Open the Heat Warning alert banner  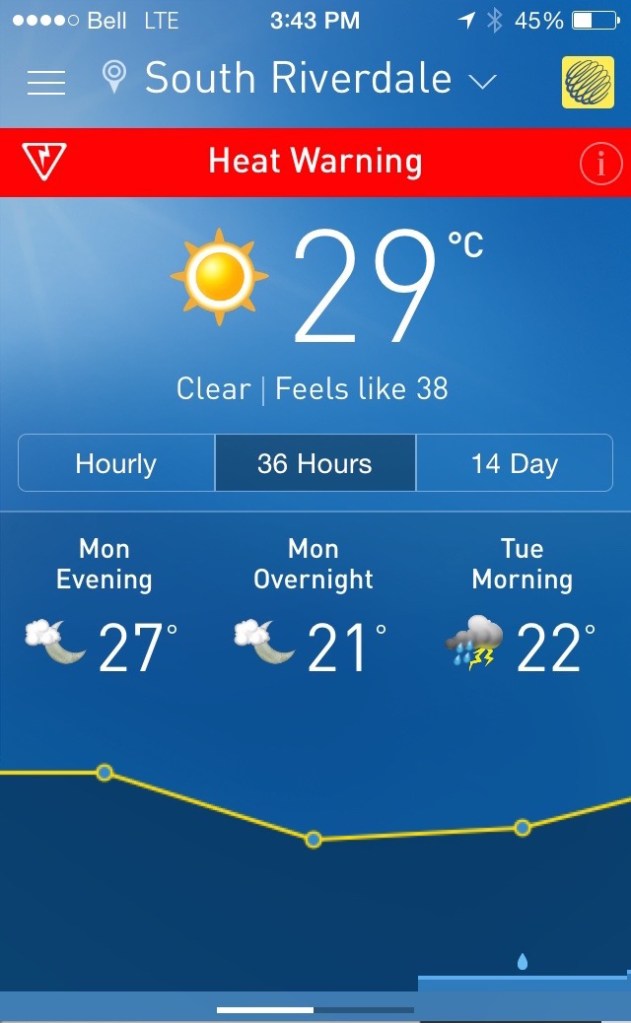click(315, 162)
